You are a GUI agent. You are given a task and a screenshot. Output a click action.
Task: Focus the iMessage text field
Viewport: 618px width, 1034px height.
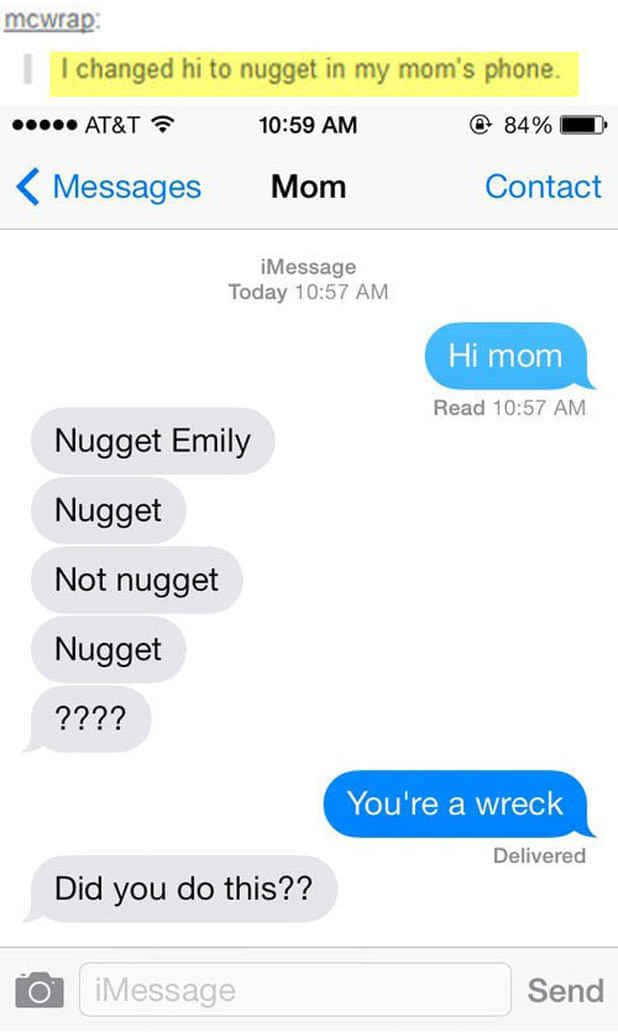295,989
